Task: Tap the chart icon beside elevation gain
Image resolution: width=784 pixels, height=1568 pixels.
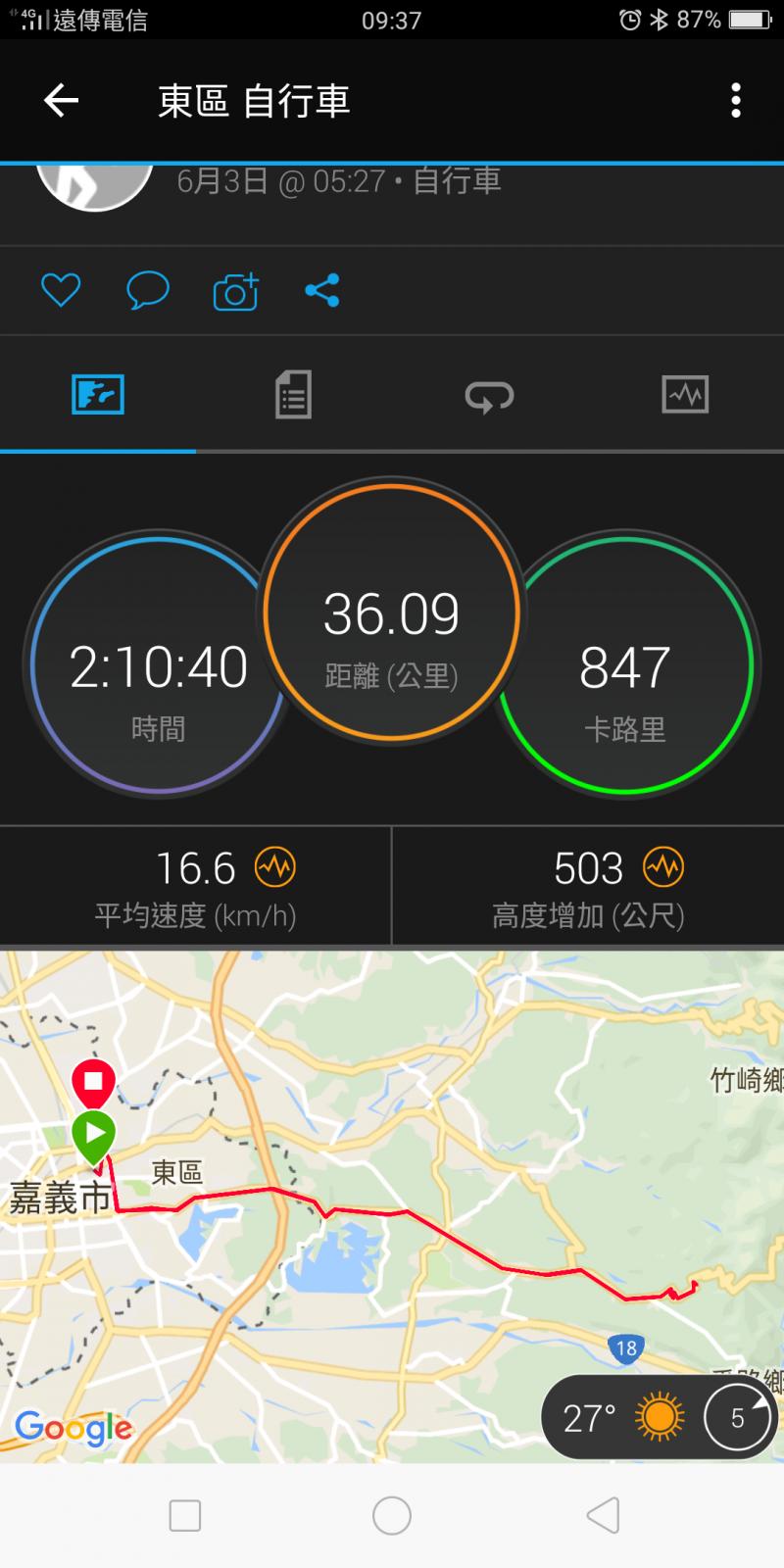Action: [663, 867]
